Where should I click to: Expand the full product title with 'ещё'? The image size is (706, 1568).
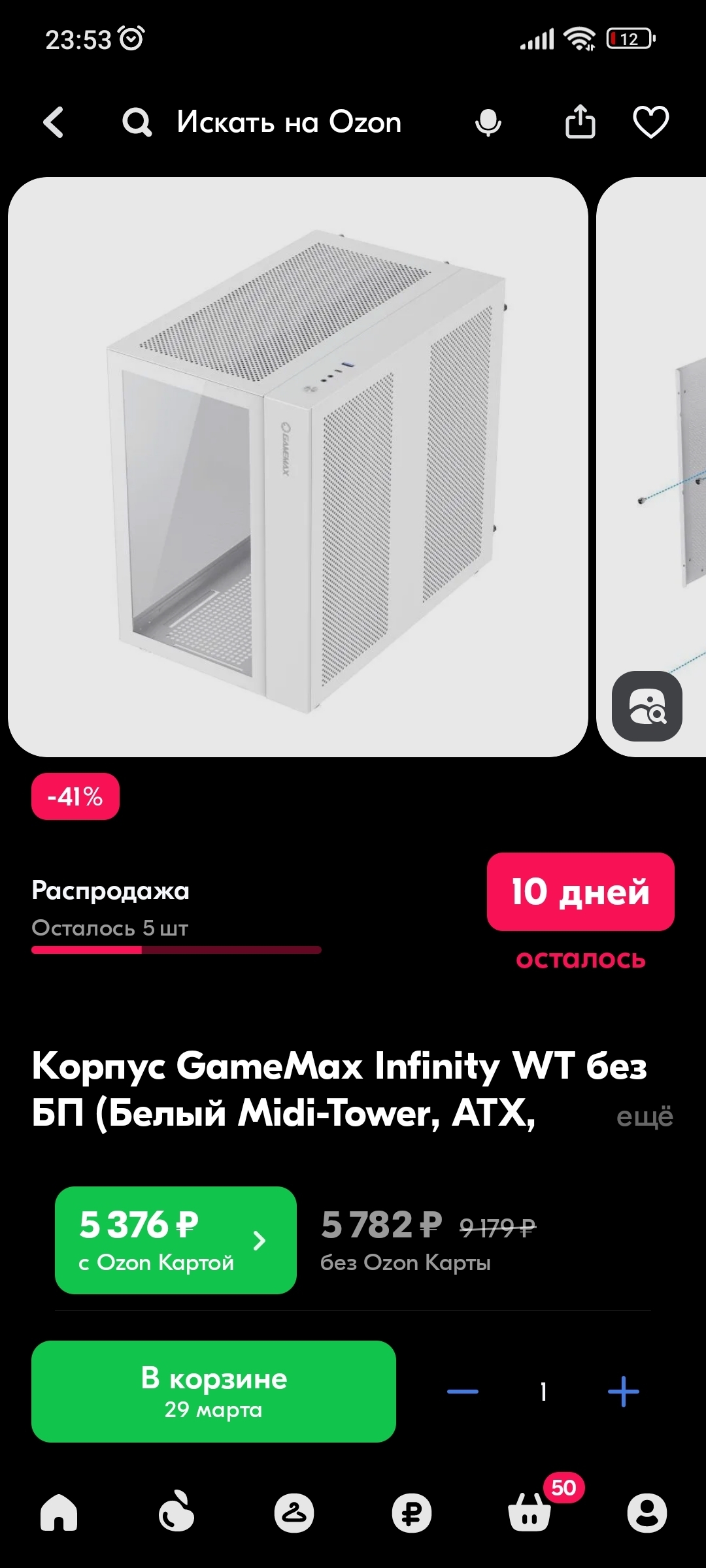[x=644, y=1117]
